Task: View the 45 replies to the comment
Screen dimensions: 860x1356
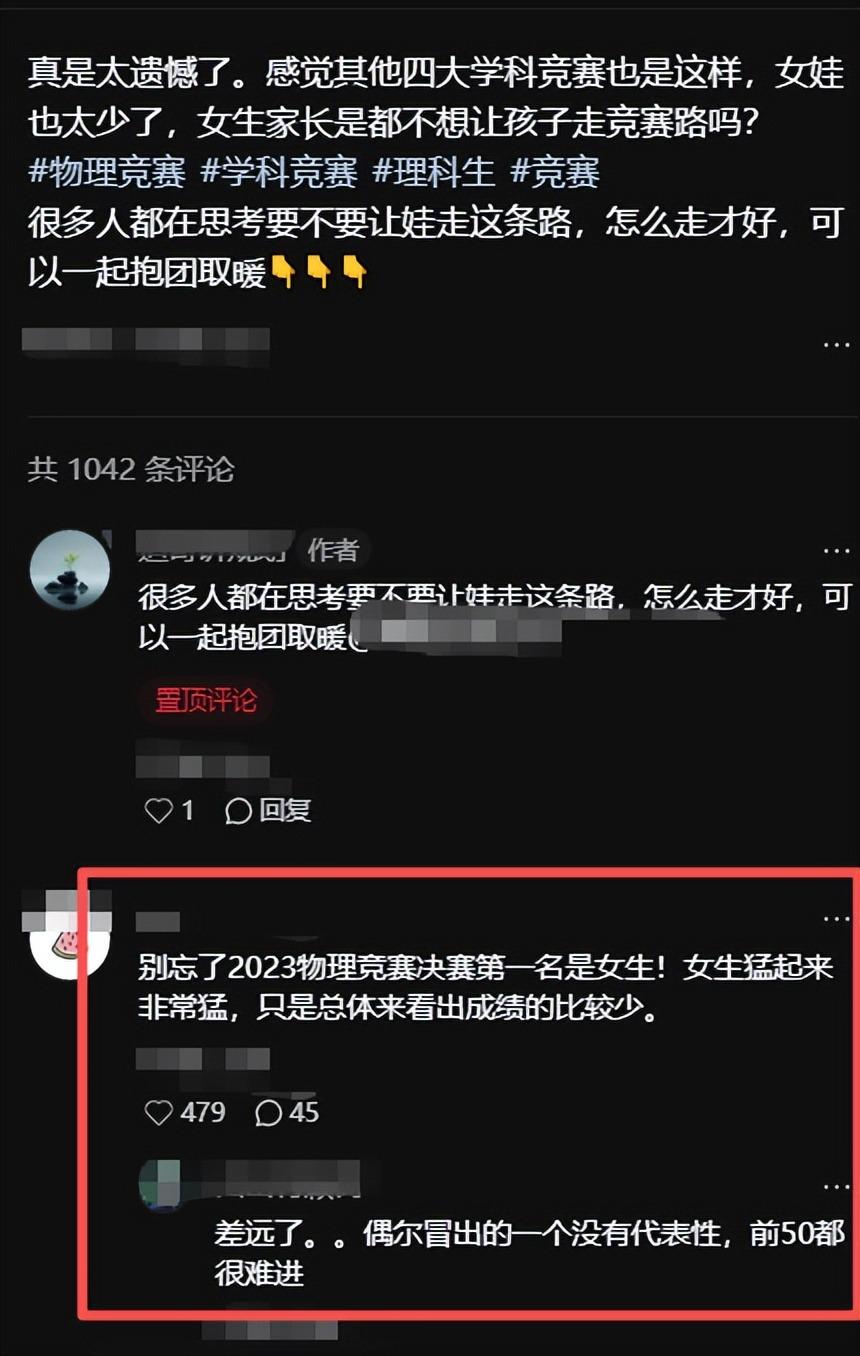Action: [x=287, y=1112]
